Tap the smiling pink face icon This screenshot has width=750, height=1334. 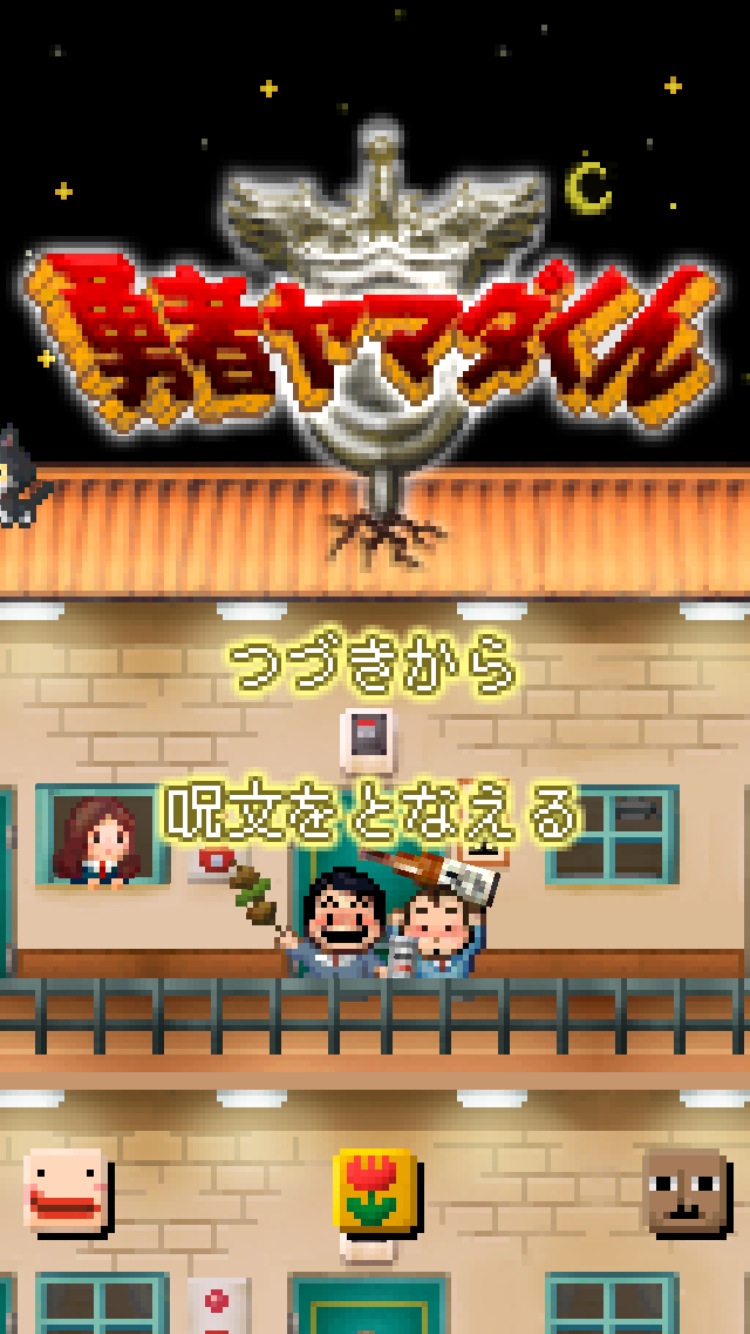[x=66, y=1191]
